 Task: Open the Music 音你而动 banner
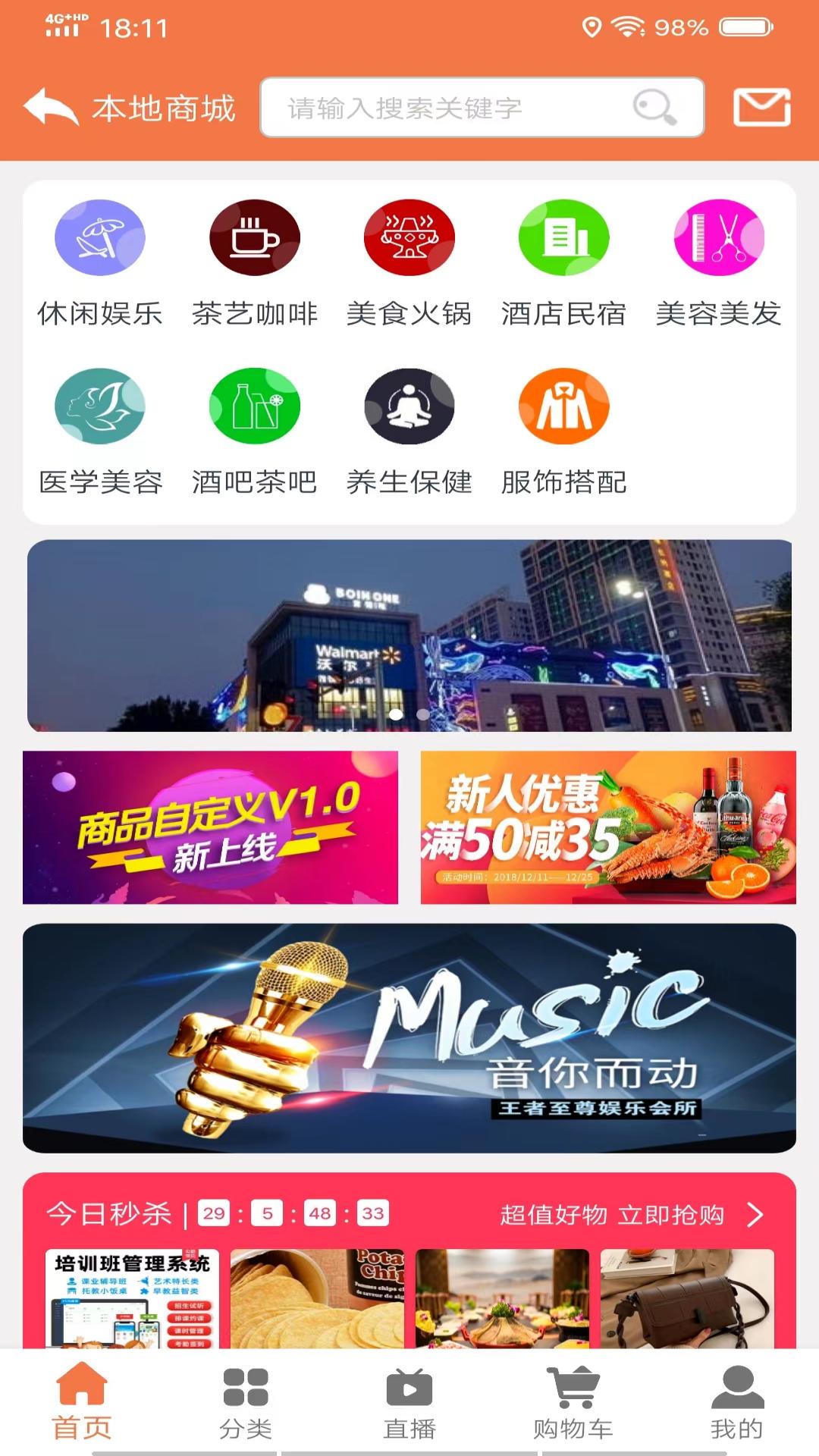click(x=409, y=1037)
